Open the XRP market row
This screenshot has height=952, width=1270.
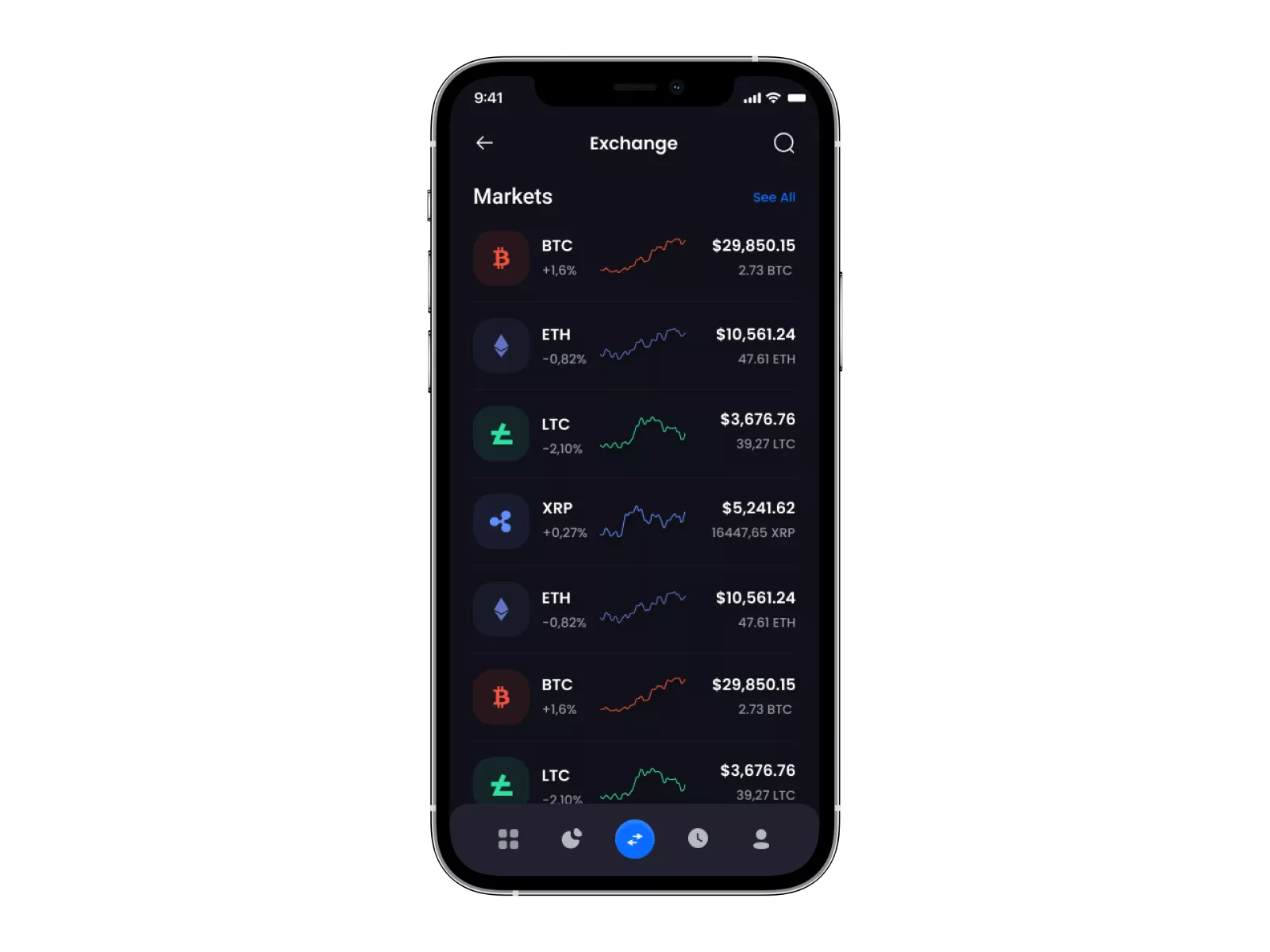coord(633,520)
